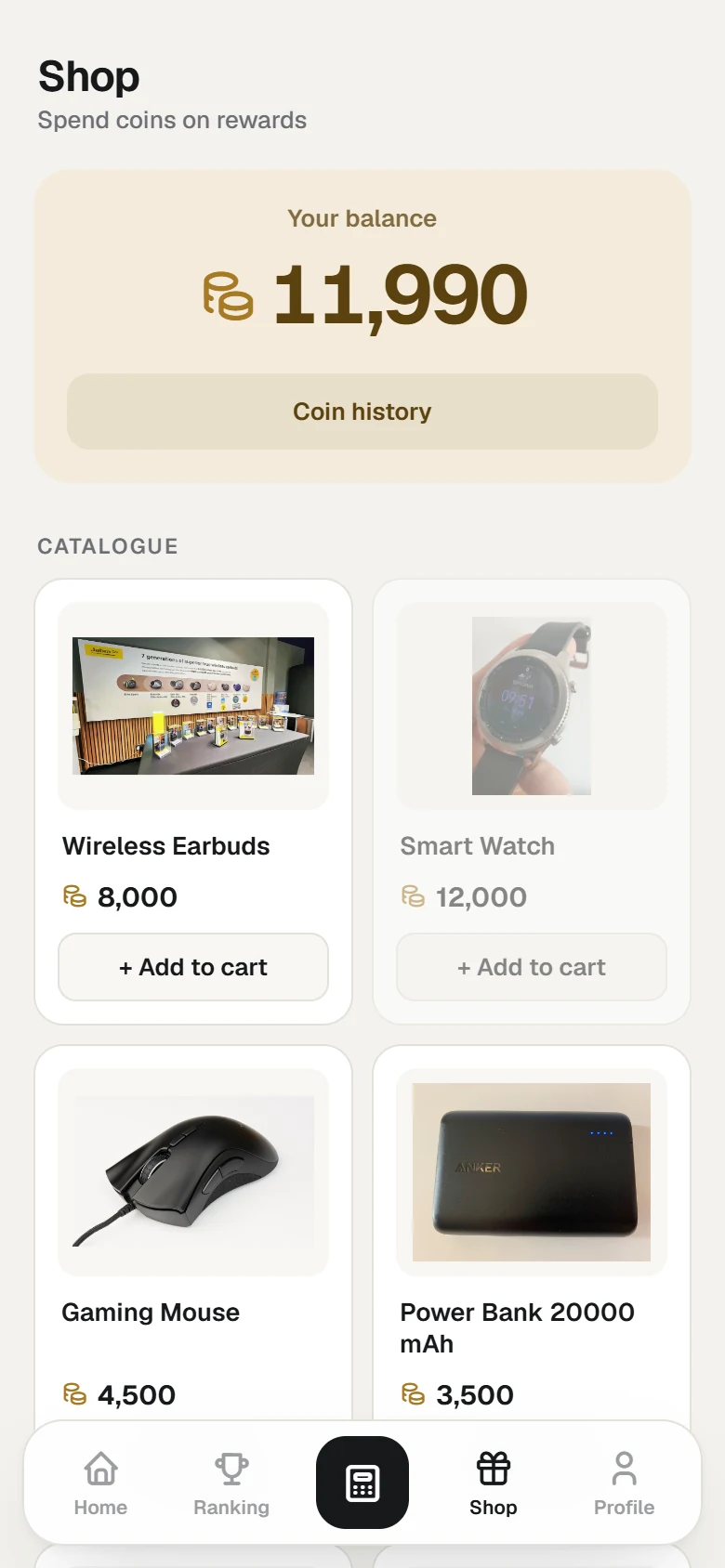Go to the Ranking tab
This screenshot has width=725, height=1568.
click(231, 1483)
